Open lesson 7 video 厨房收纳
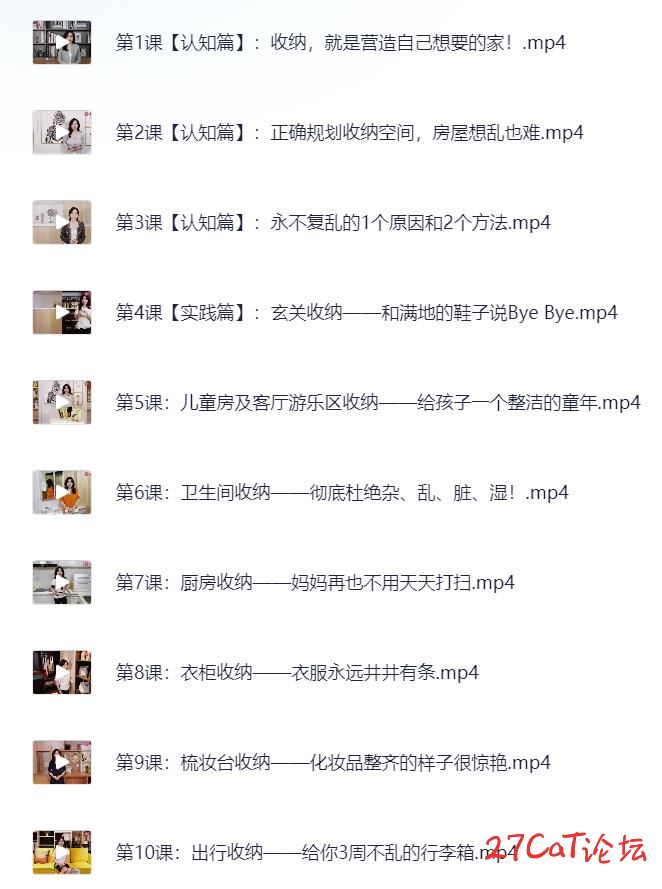 (x=315, y=583)
